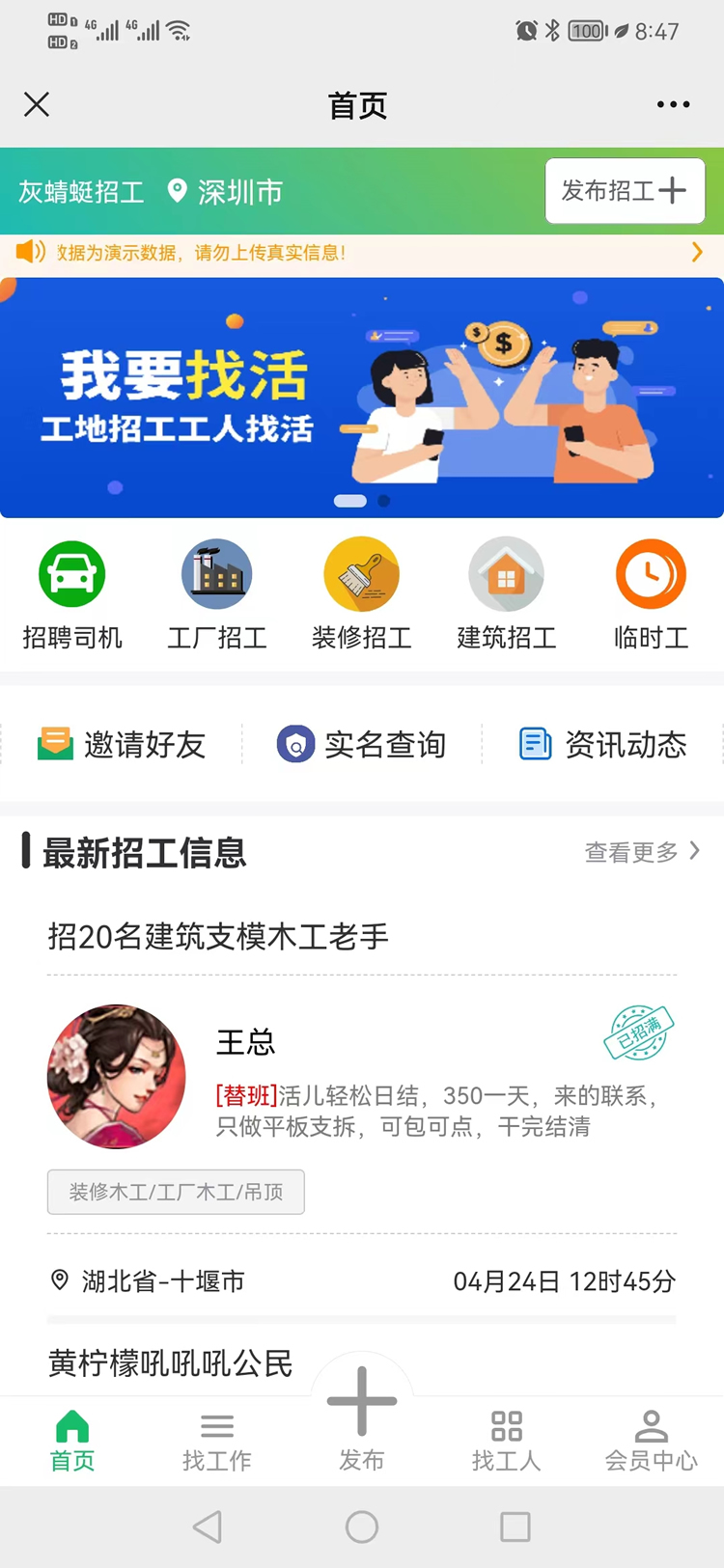The height and width of the screenshot is (1568, 724).
Task: Open the demo data notice arrow
Action: pos(696,253)
